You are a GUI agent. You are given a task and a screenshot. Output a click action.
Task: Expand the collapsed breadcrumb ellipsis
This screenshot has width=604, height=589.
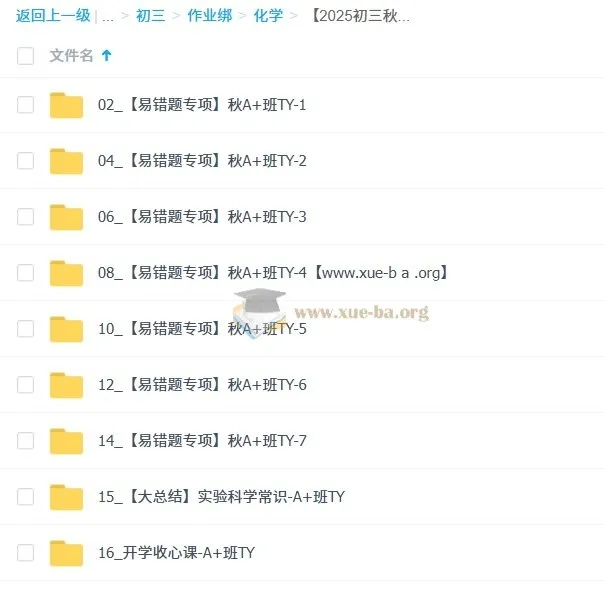(108, 15)
